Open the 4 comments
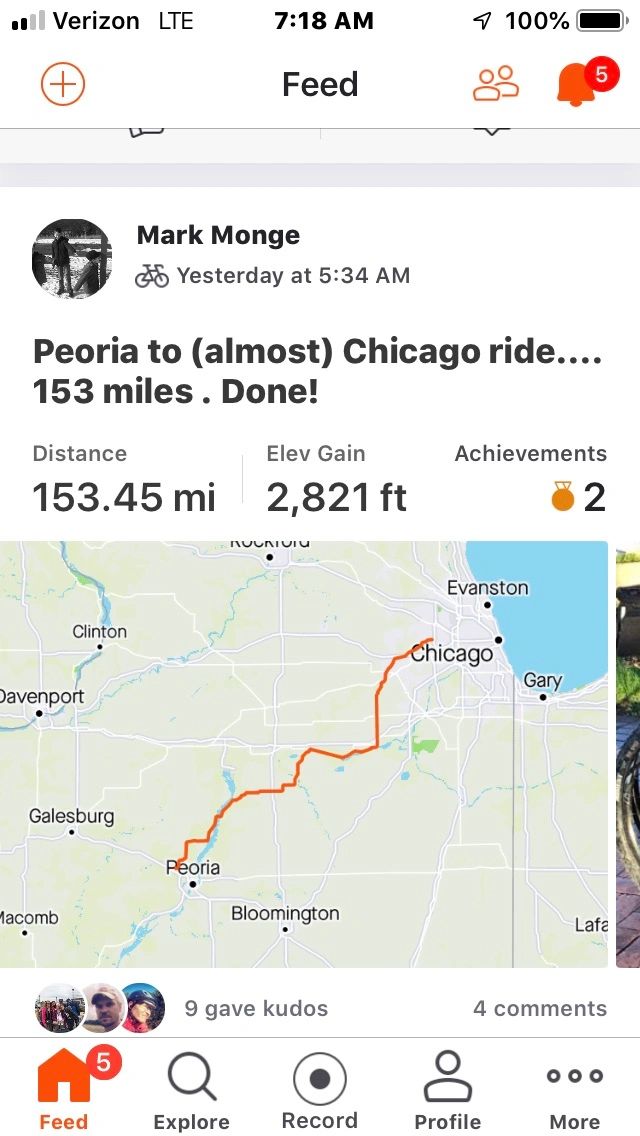Image resolution: width=640 pixels, height=1136 pixels. (x=540, y=1008)
